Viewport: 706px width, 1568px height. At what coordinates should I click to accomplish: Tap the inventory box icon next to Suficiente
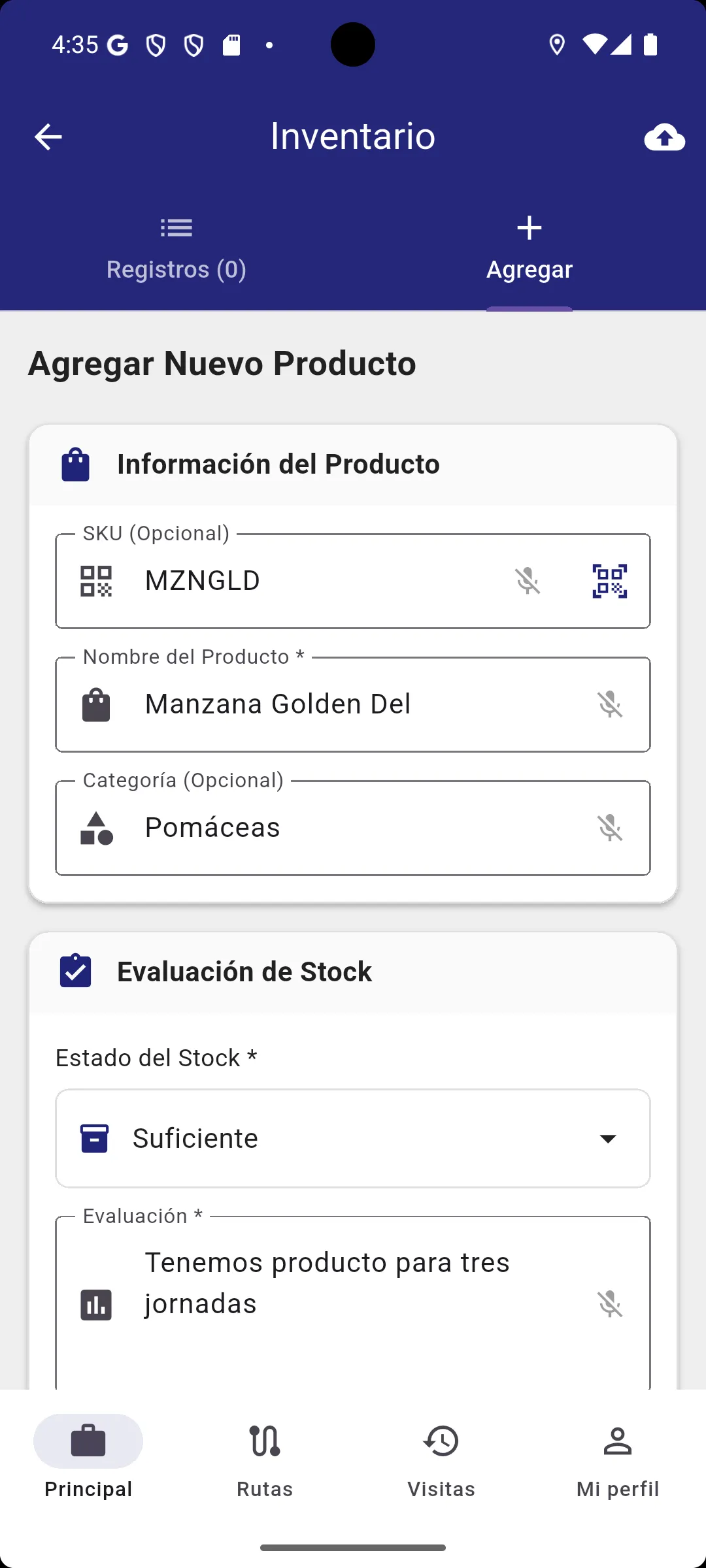(x=94, y=1137)
